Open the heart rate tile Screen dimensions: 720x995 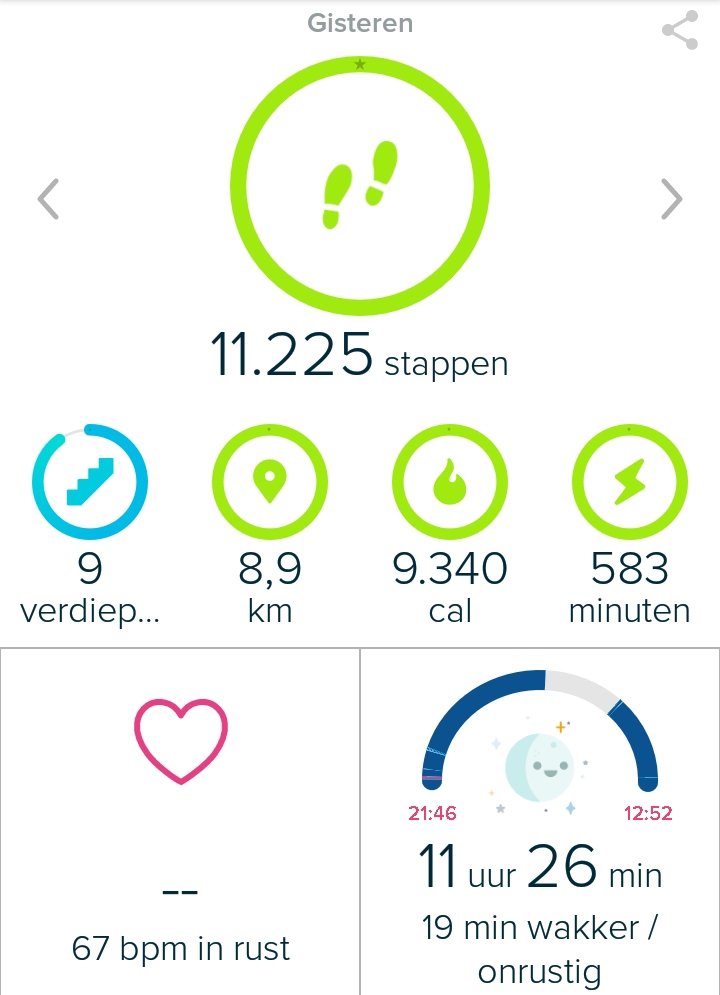click(180, 820)
